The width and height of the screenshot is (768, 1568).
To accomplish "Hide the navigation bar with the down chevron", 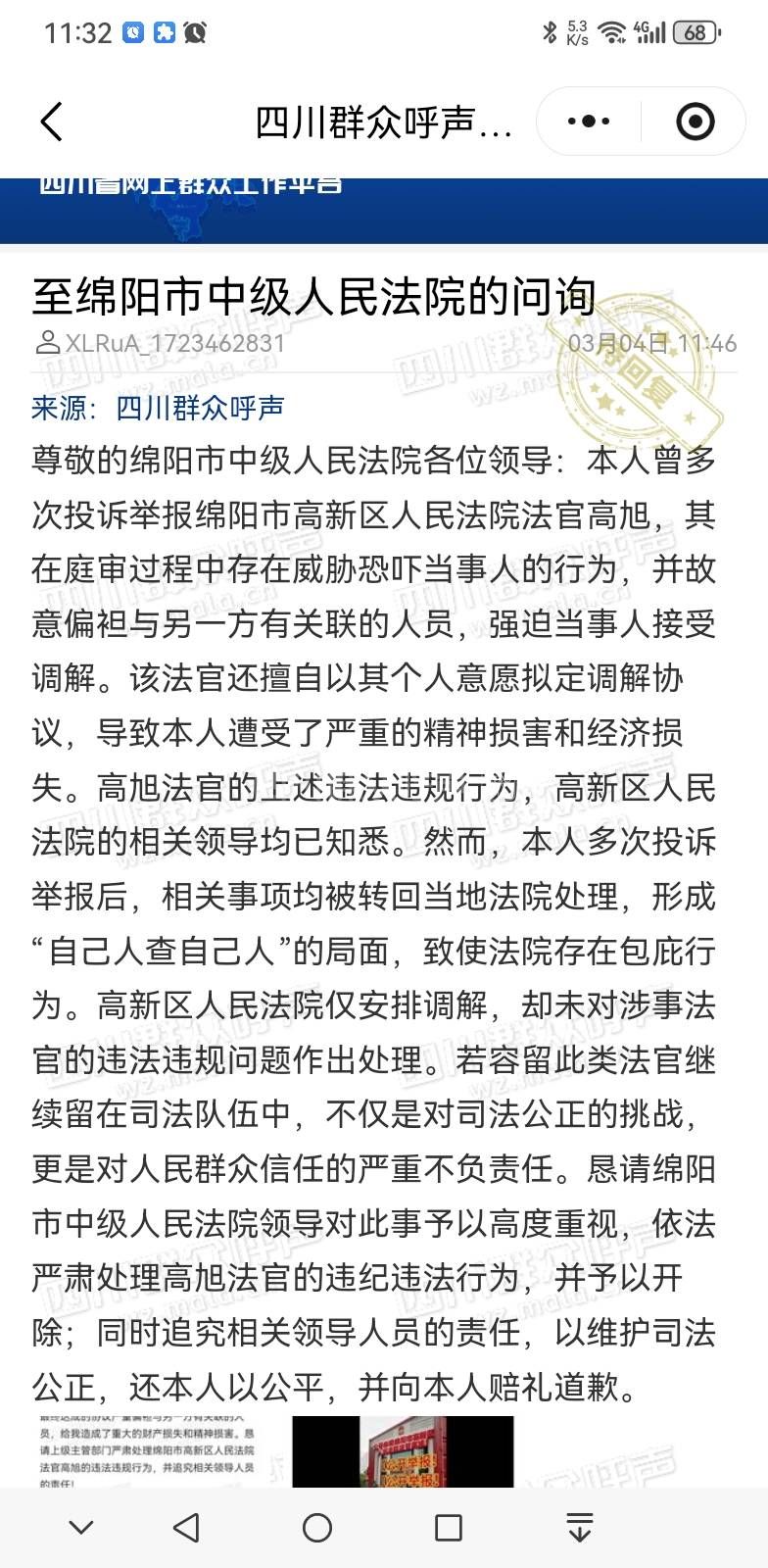I will (82, 1527).
